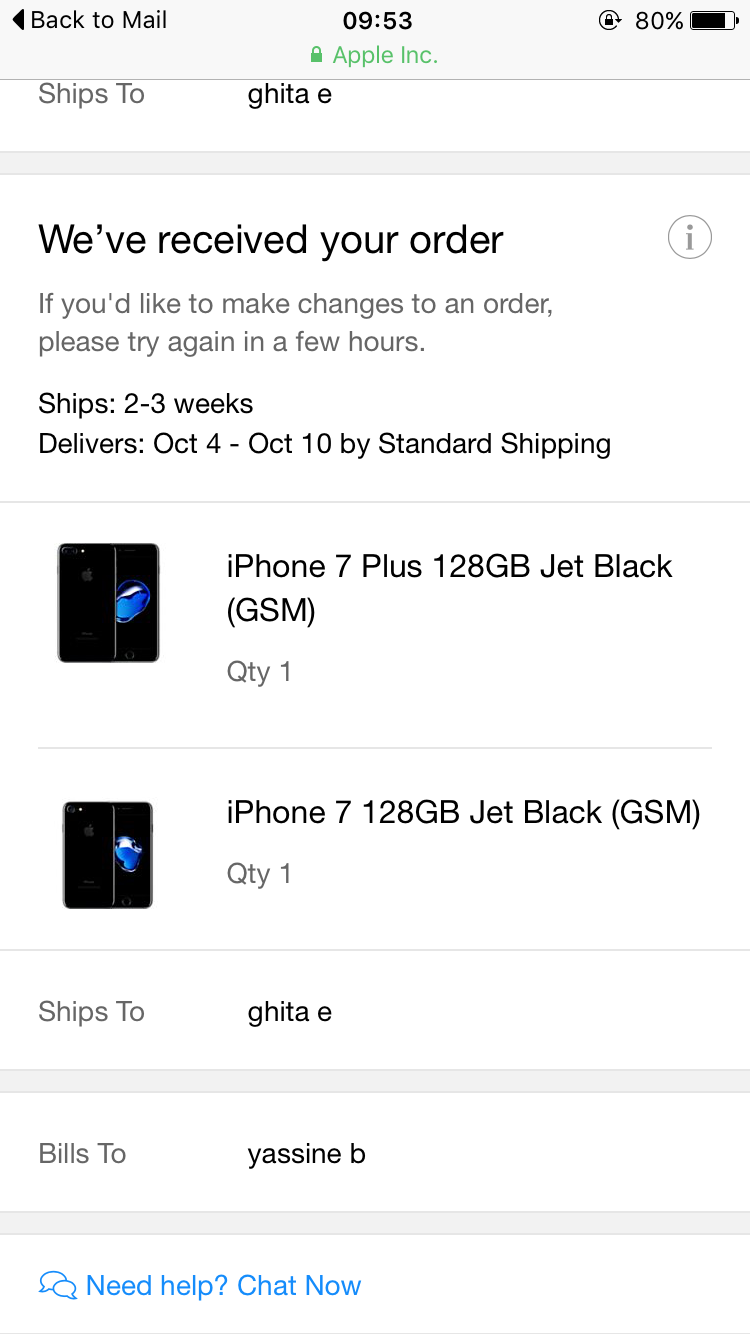Open the order info icon
Viewport: 750px width, 1334px height.
click(x=689, y=239)
